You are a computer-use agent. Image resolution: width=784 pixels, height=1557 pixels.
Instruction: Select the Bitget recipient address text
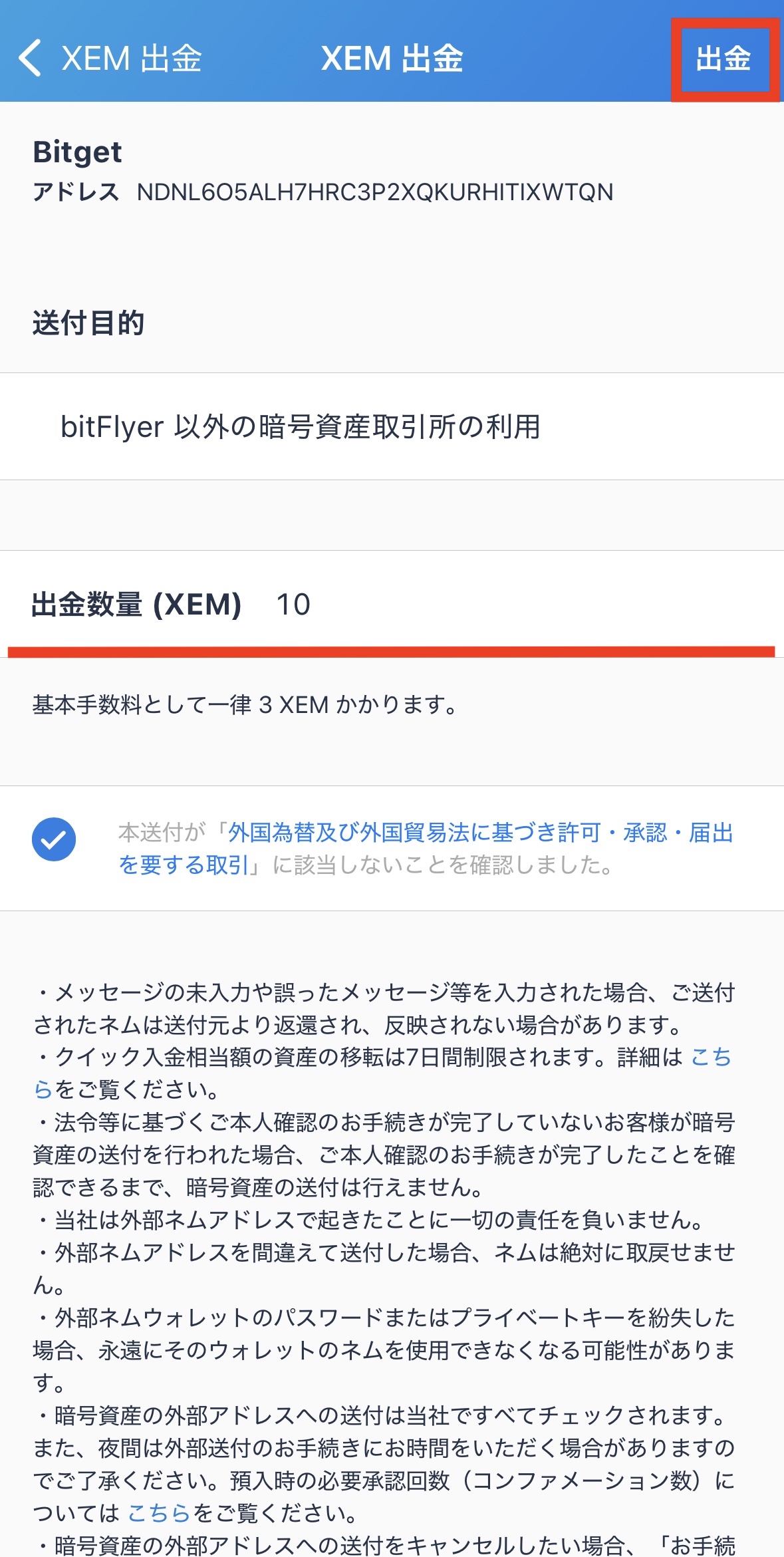(376, 192)
